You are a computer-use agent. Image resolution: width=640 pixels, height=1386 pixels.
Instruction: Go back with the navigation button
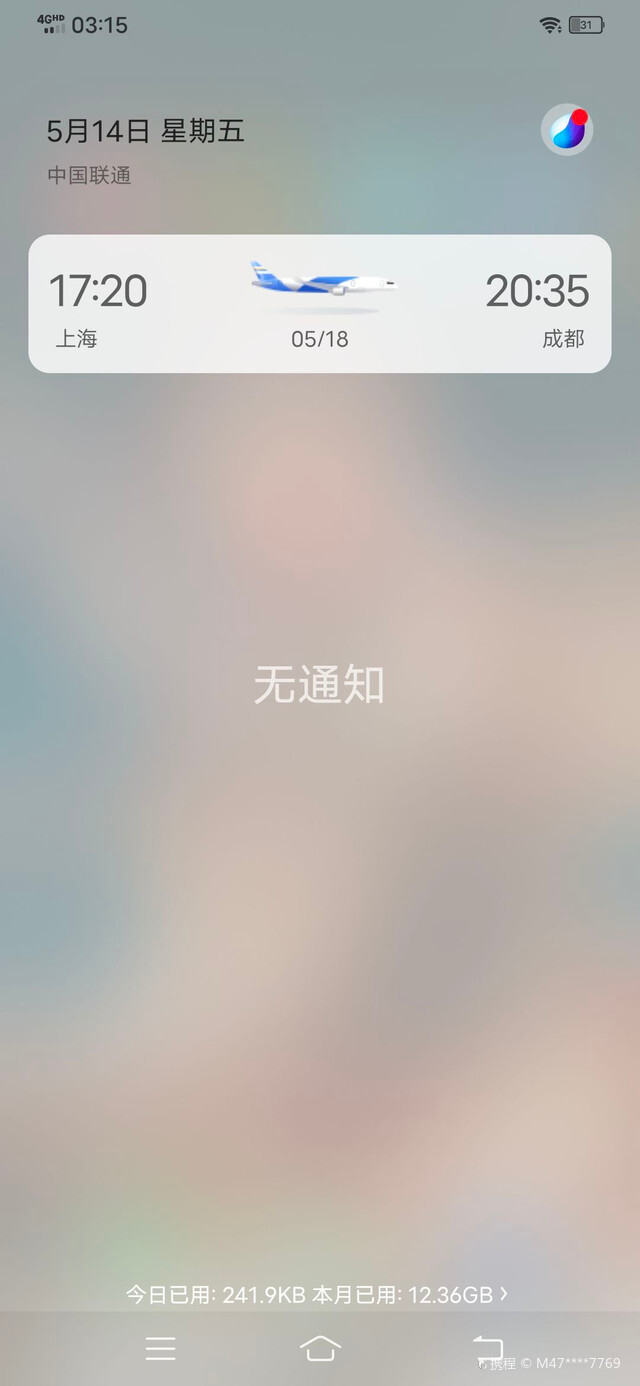(487, 1346)
